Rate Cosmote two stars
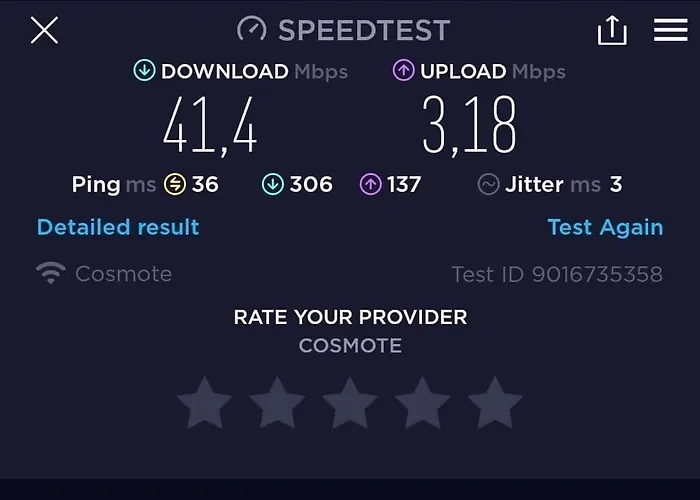This screenshot has height=500, width=700. pos(277,403)
